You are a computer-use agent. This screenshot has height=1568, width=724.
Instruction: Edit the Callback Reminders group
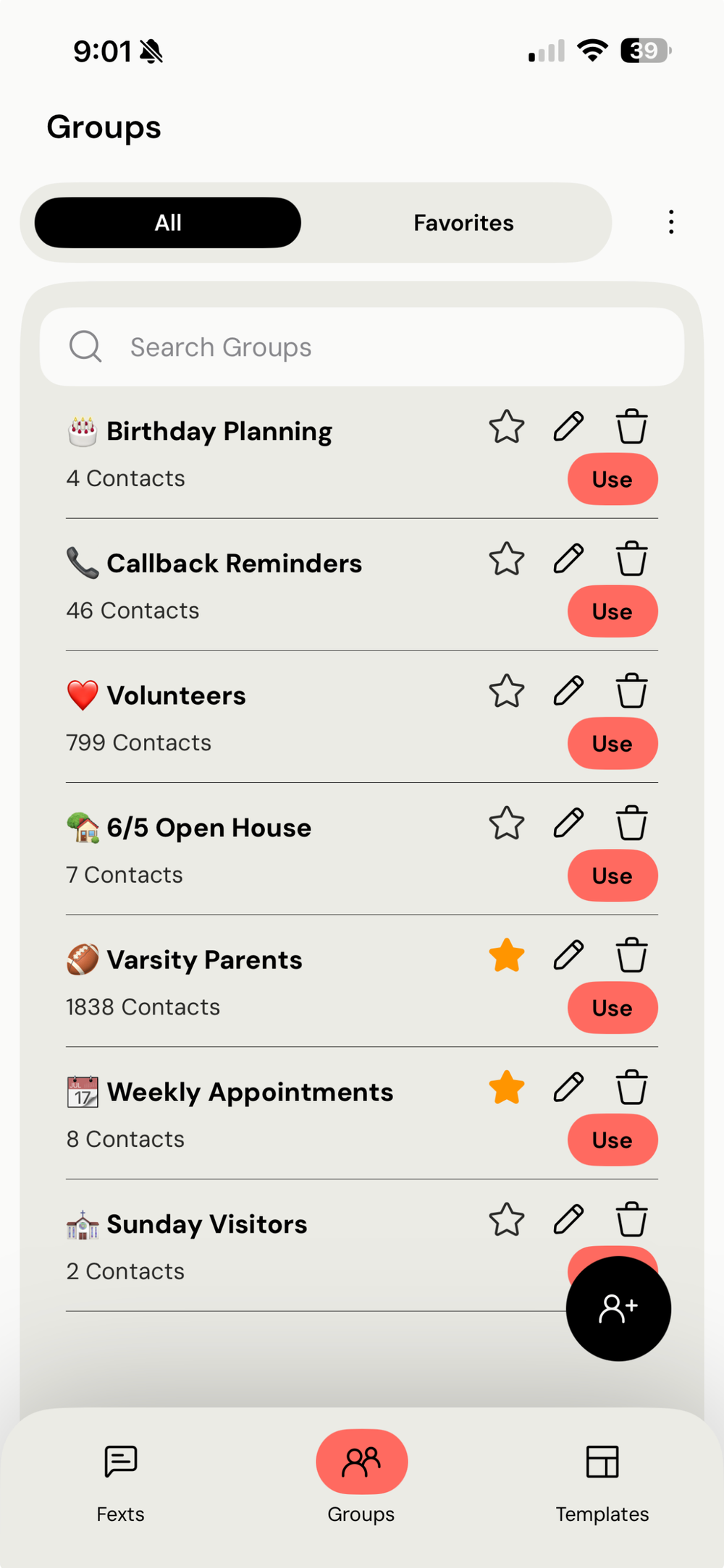pos(568,559)
